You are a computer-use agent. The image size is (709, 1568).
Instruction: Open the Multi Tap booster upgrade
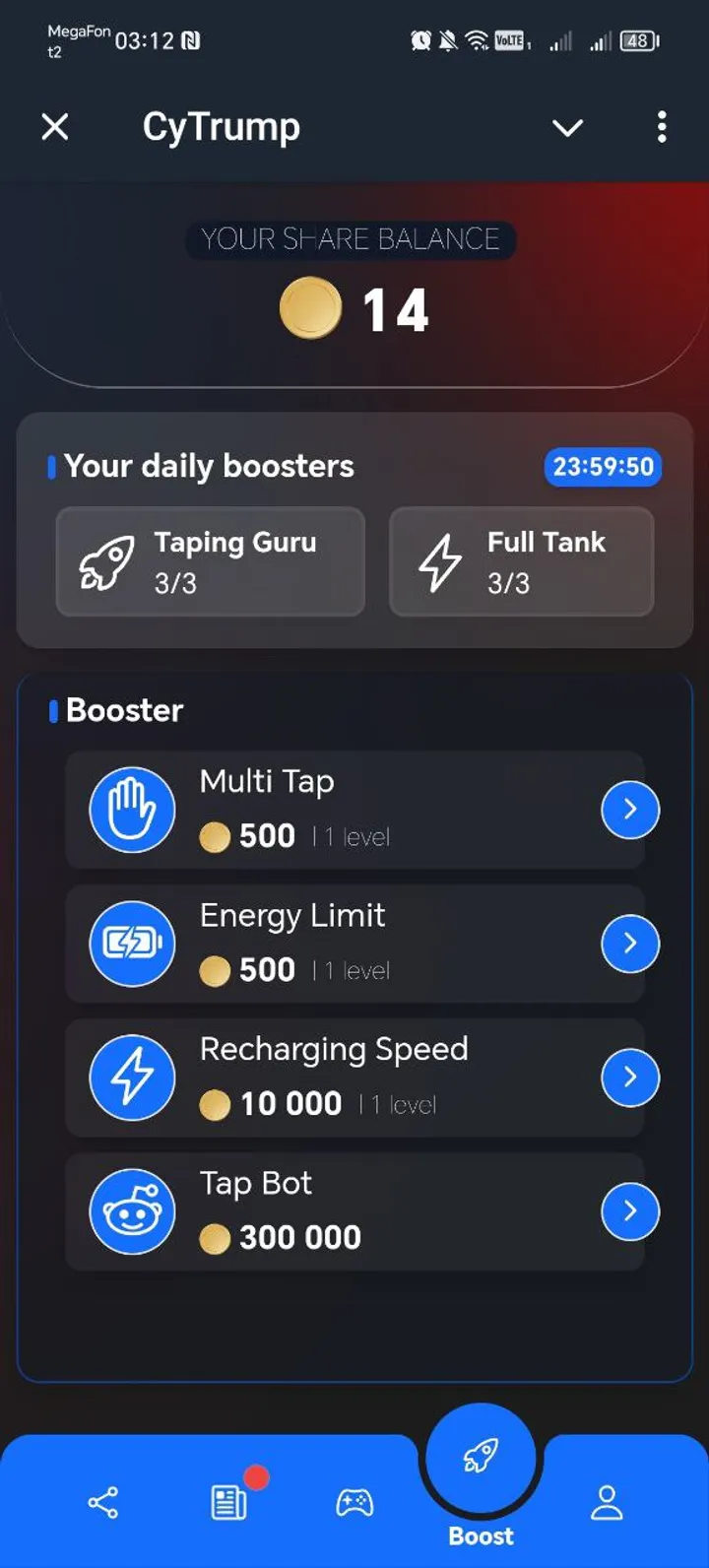[629, 810]
